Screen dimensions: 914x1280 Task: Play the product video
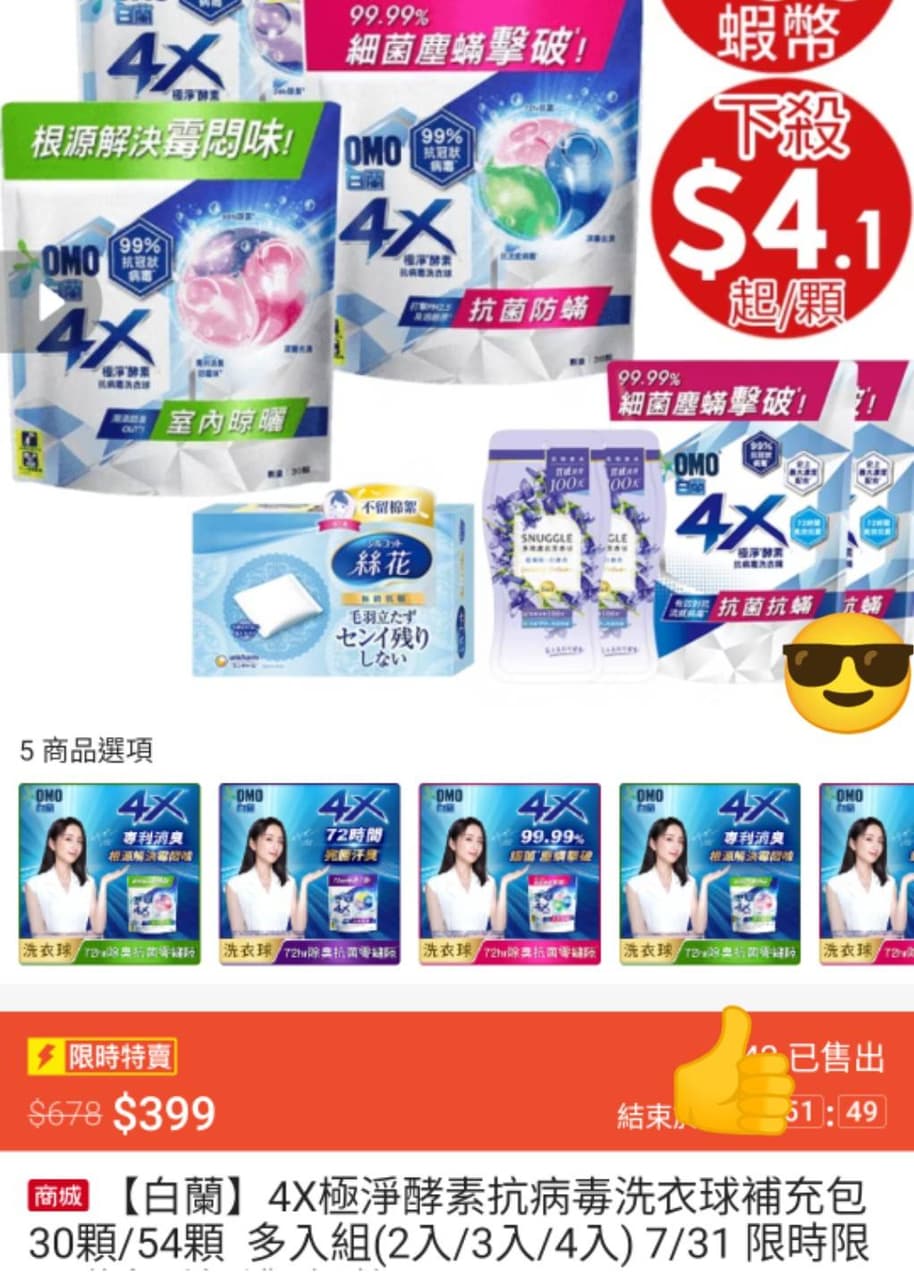[x=48, y=303]
